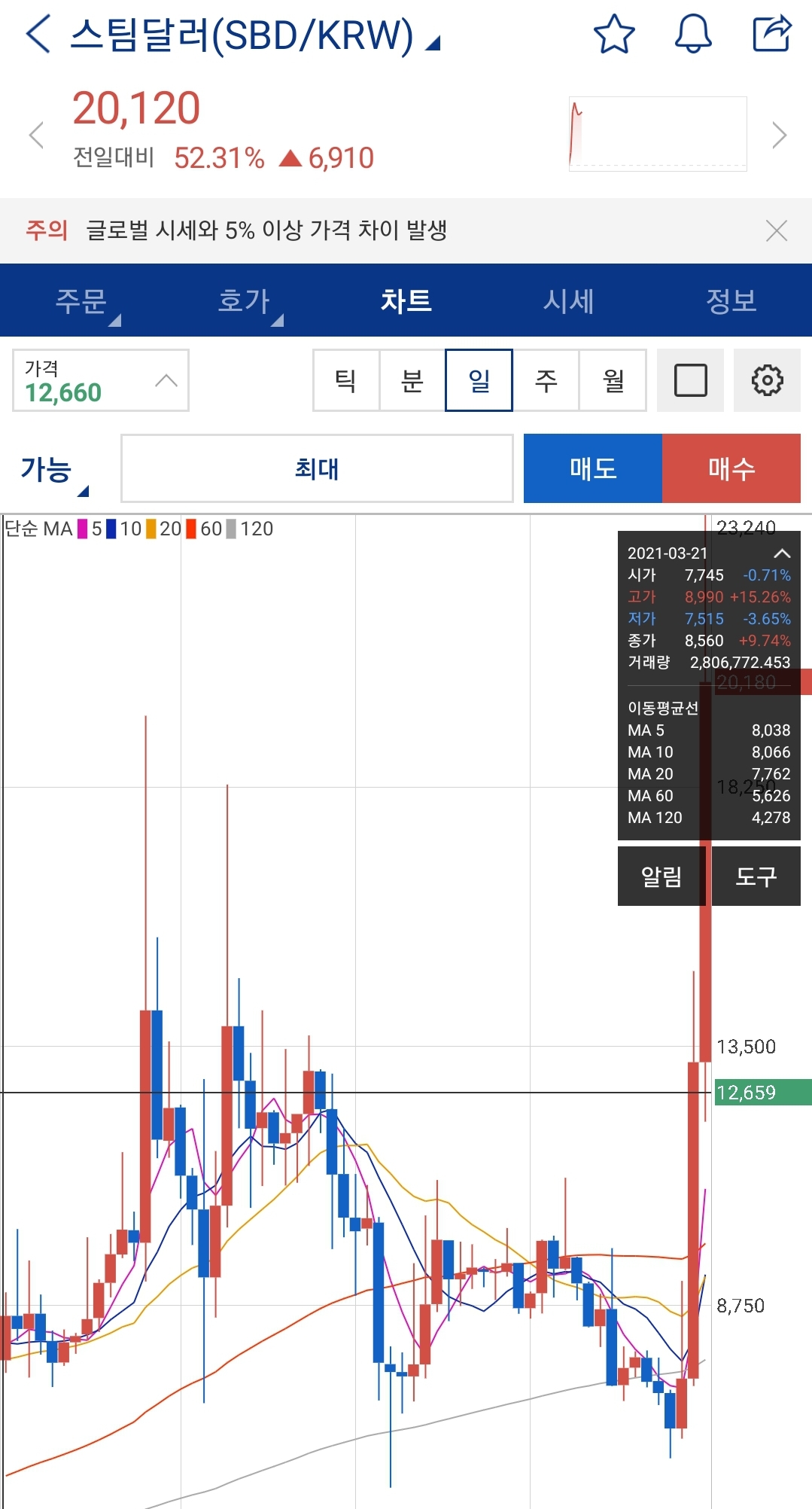Share this coin page
The image size is (812, 1509).
(772, 34)
